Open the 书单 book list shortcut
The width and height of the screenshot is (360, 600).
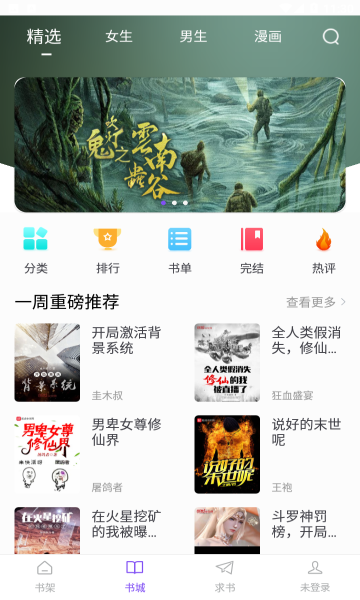point(180,251)
